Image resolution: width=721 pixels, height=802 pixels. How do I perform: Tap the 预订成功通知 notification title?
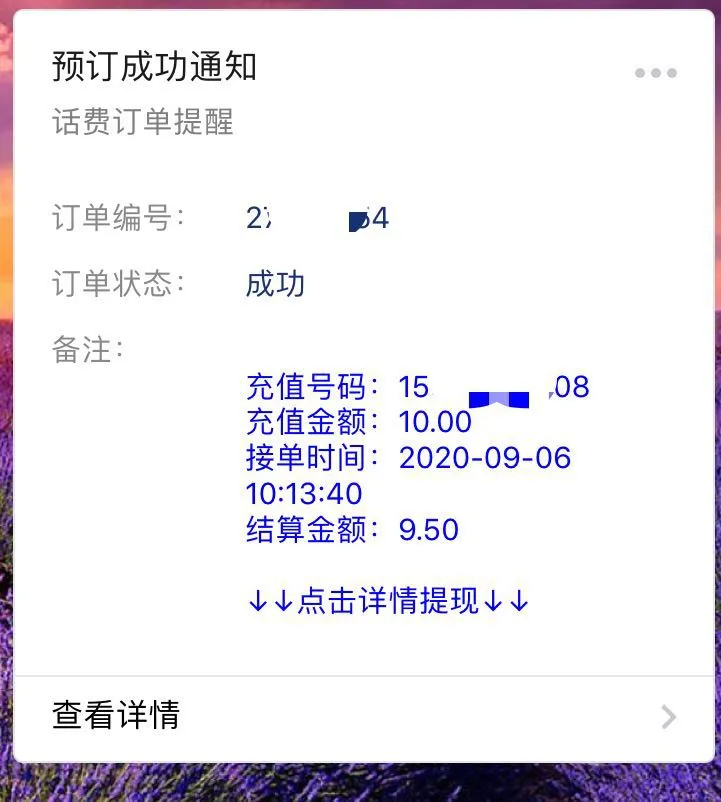pos(152,67)
